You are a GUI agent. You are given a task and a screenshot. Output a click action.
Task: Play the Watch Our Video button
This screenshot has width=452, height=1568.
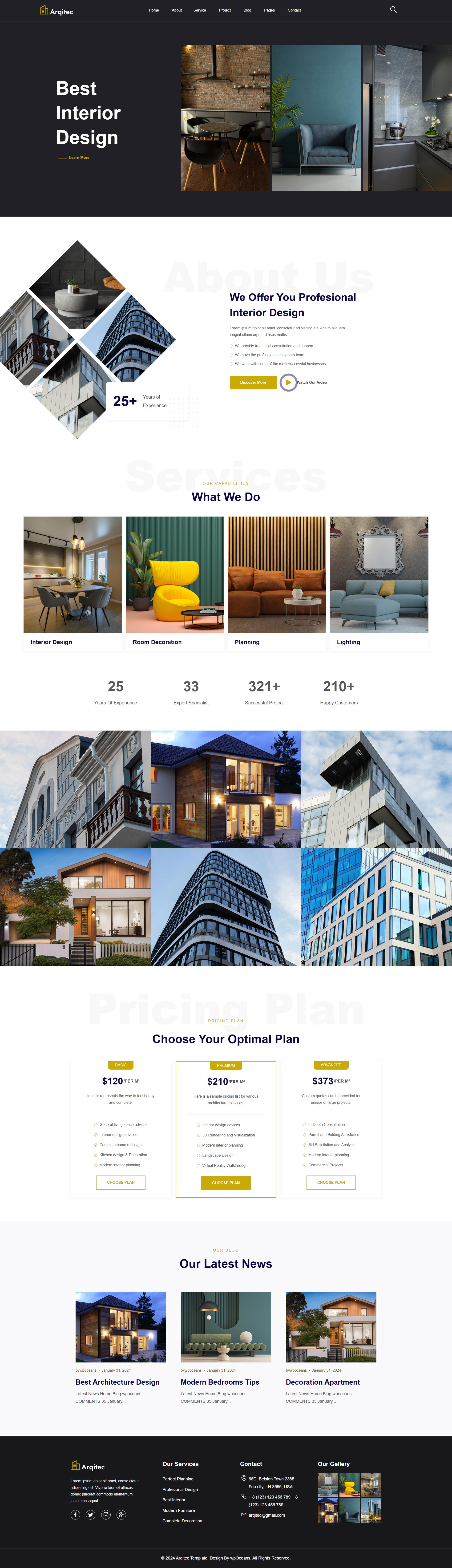(288, 382)
